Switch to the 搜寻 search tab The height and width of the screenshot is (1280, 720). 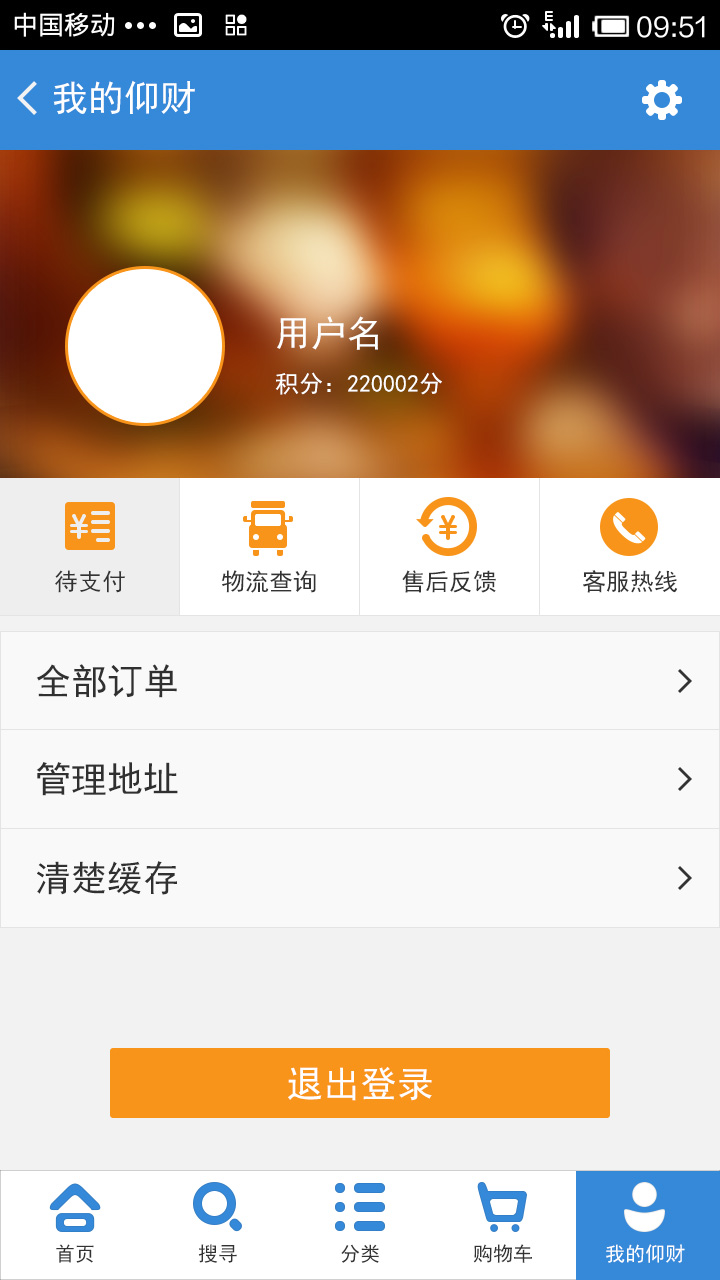[218, 1224]
